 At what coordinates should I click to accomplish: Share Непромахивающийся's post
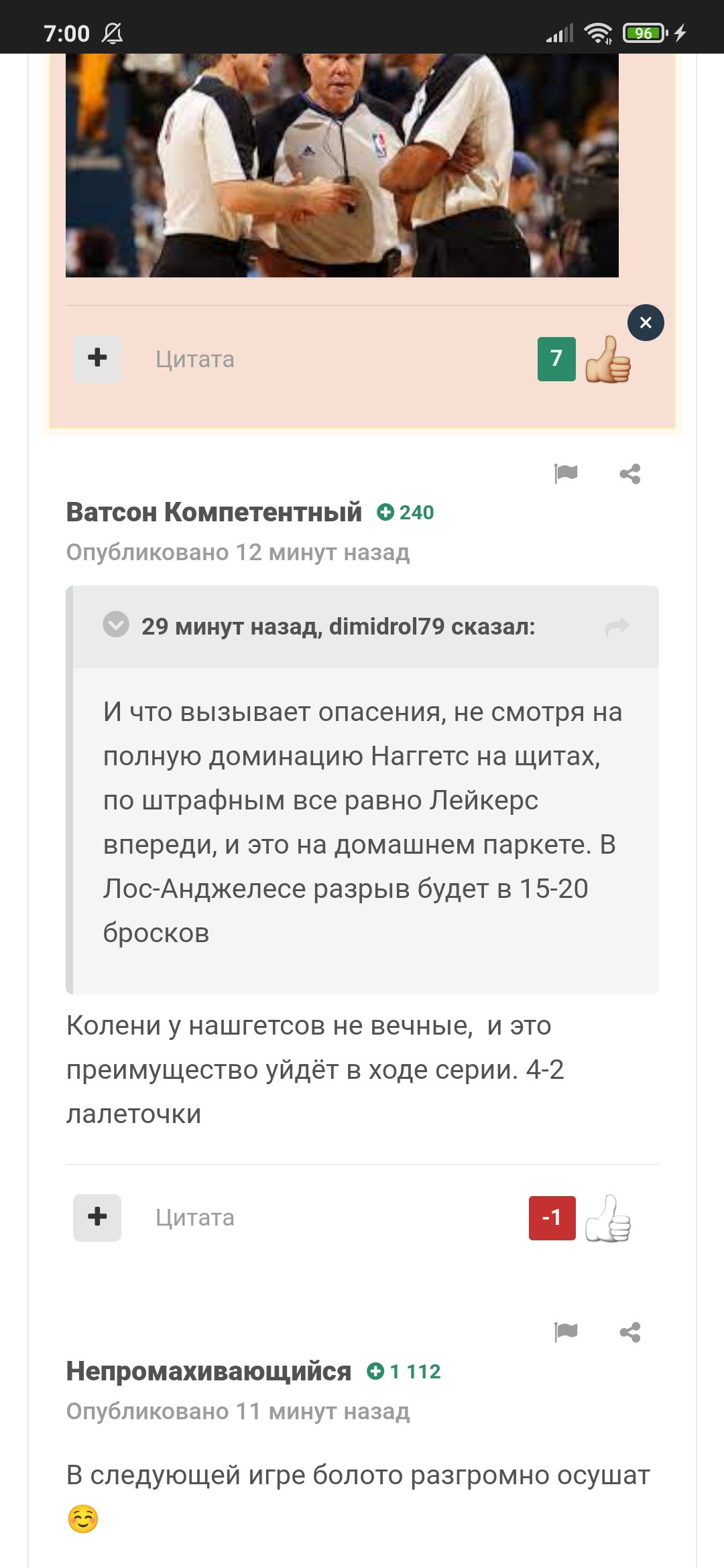point(630,1332)
